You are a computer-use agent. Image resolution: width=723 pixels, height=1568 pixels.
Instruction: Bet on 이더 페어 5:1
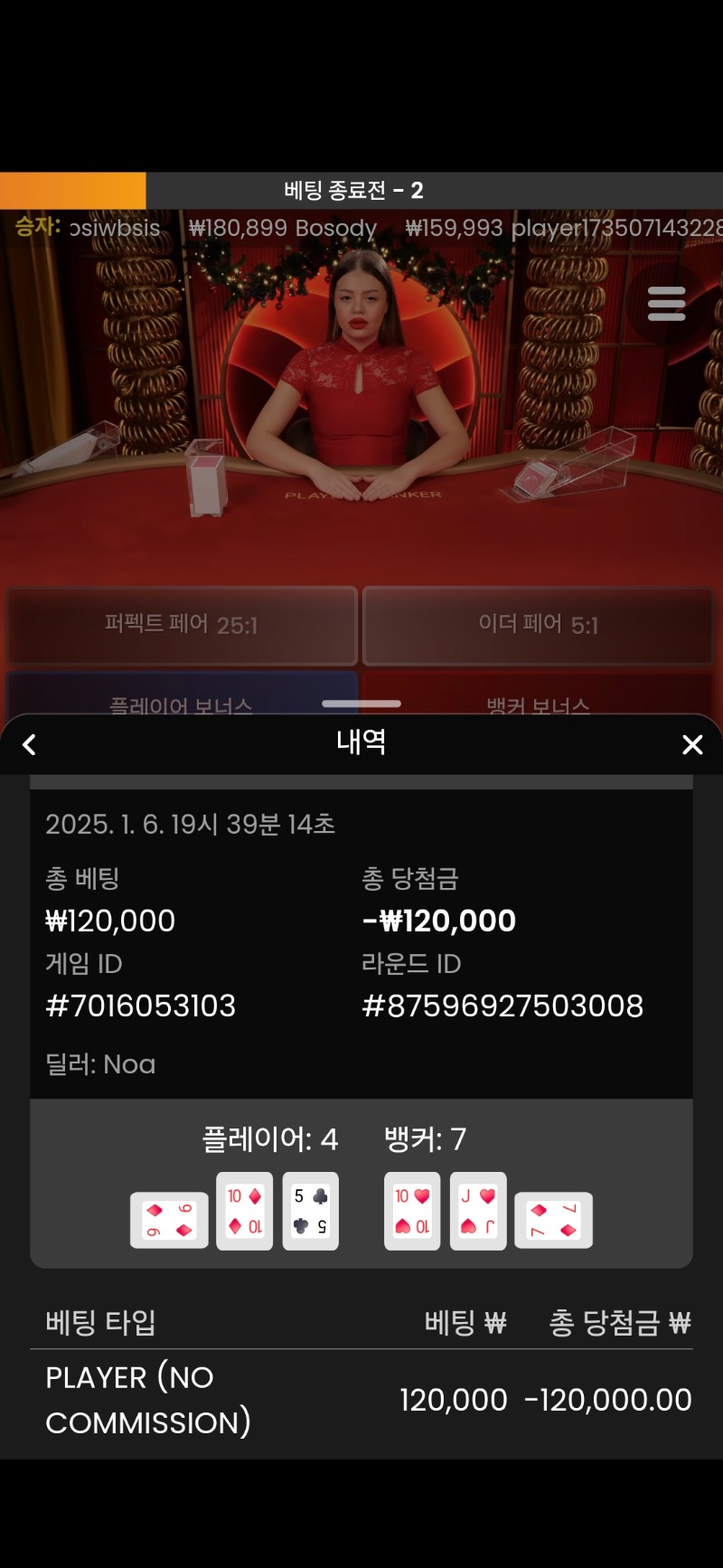pyautogui.click(x=539, y=625)
